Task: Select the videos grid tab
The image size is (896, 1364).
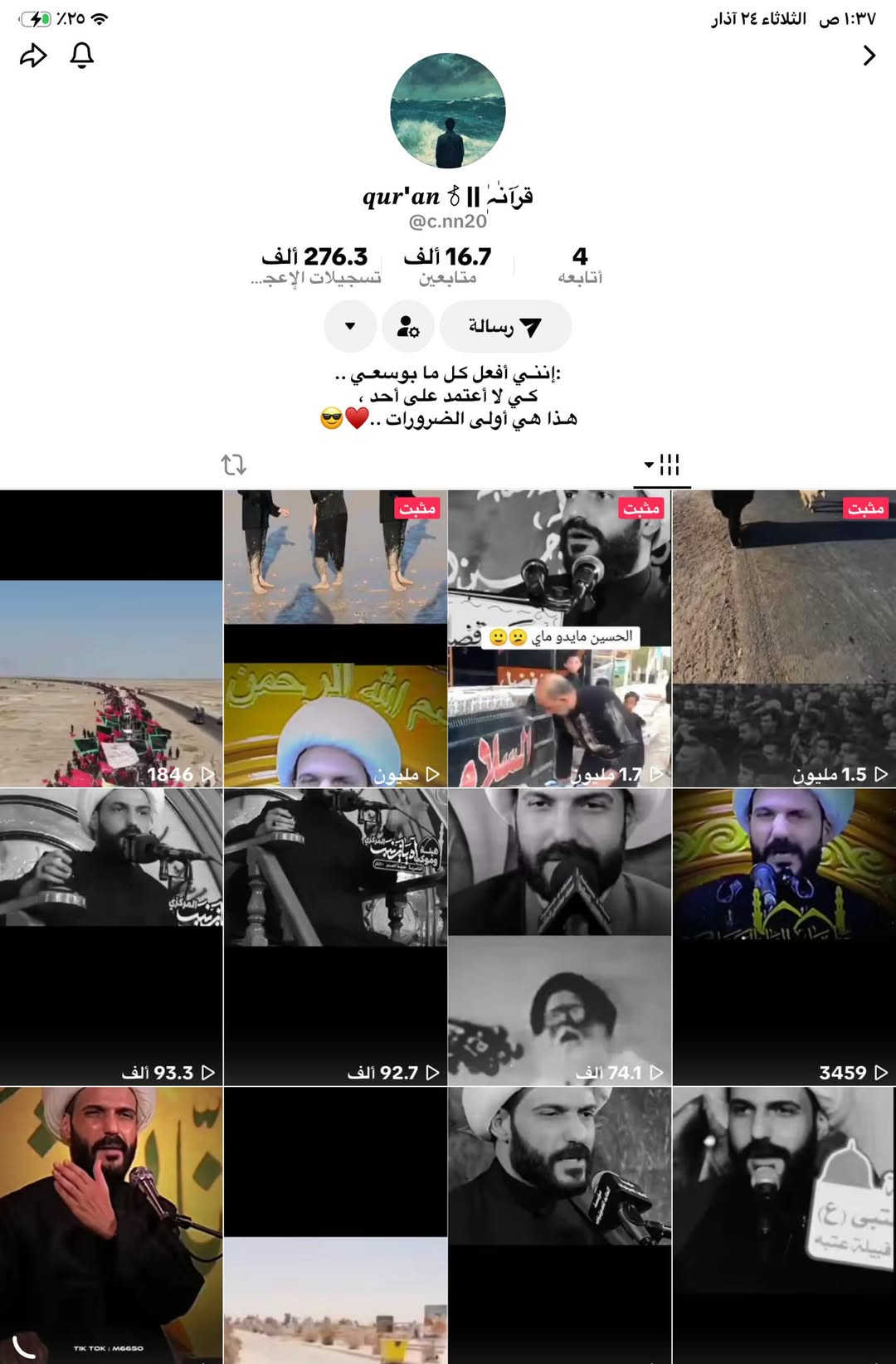Action: tap(662, 465)
